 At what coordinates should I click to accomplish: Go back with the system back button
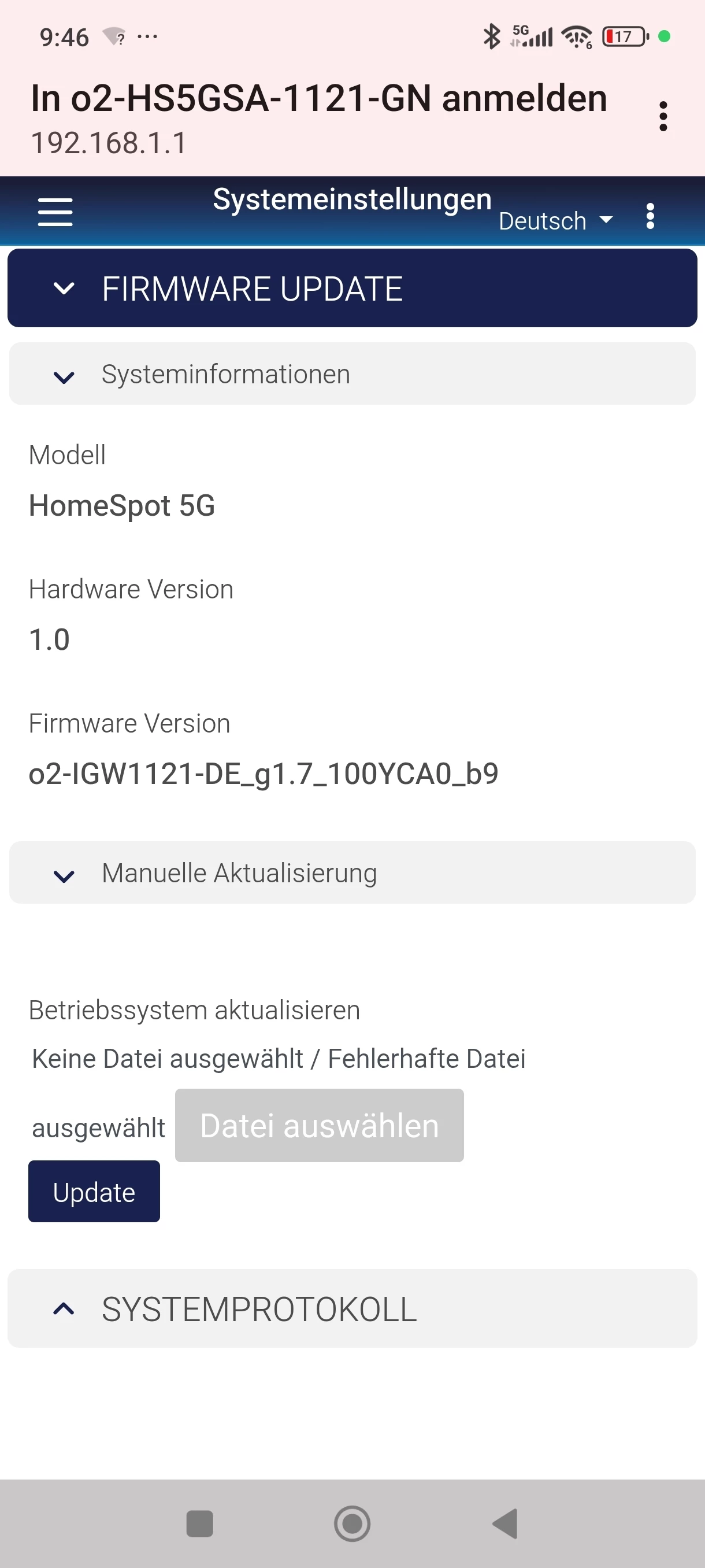click(506, 1523)
